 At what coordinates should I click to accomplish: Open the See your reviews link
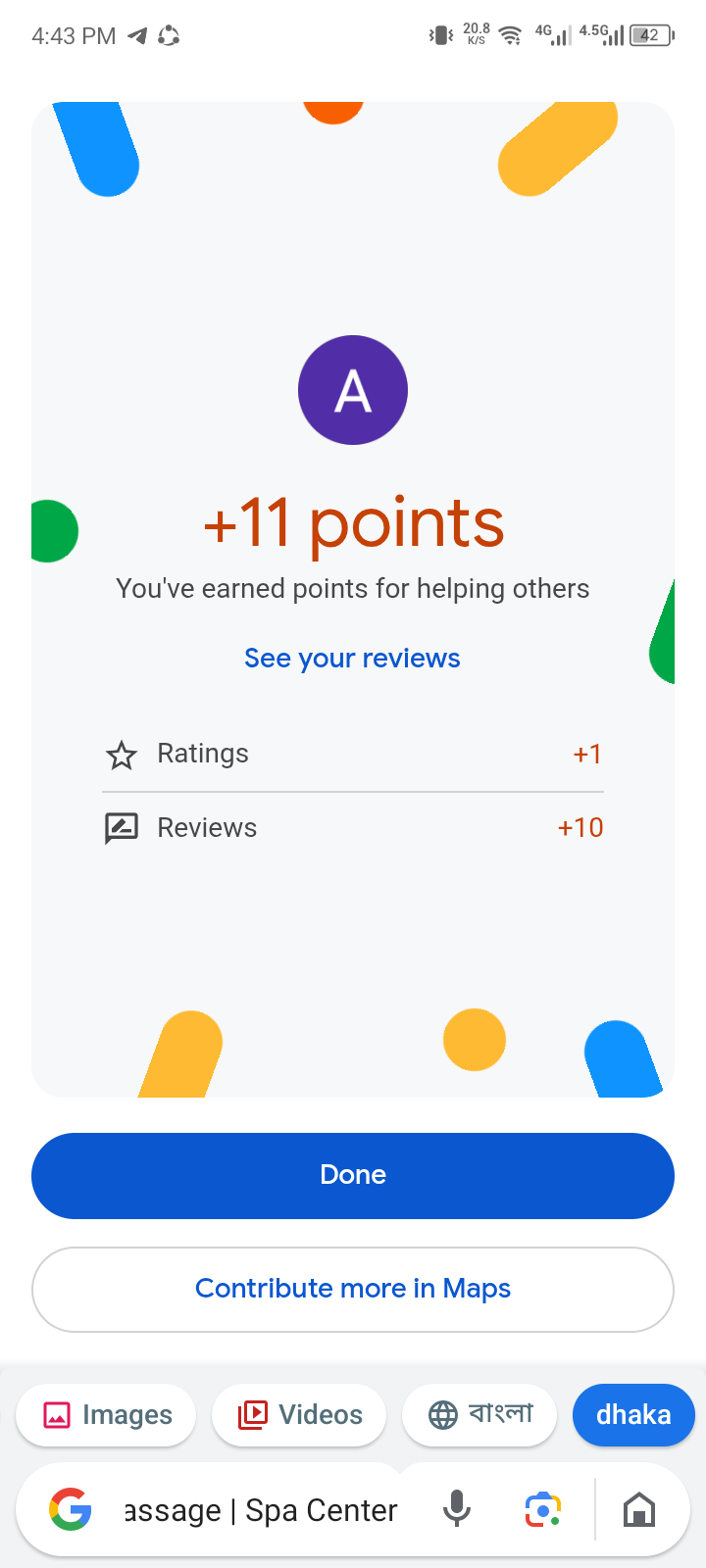(x=352, y=659)
